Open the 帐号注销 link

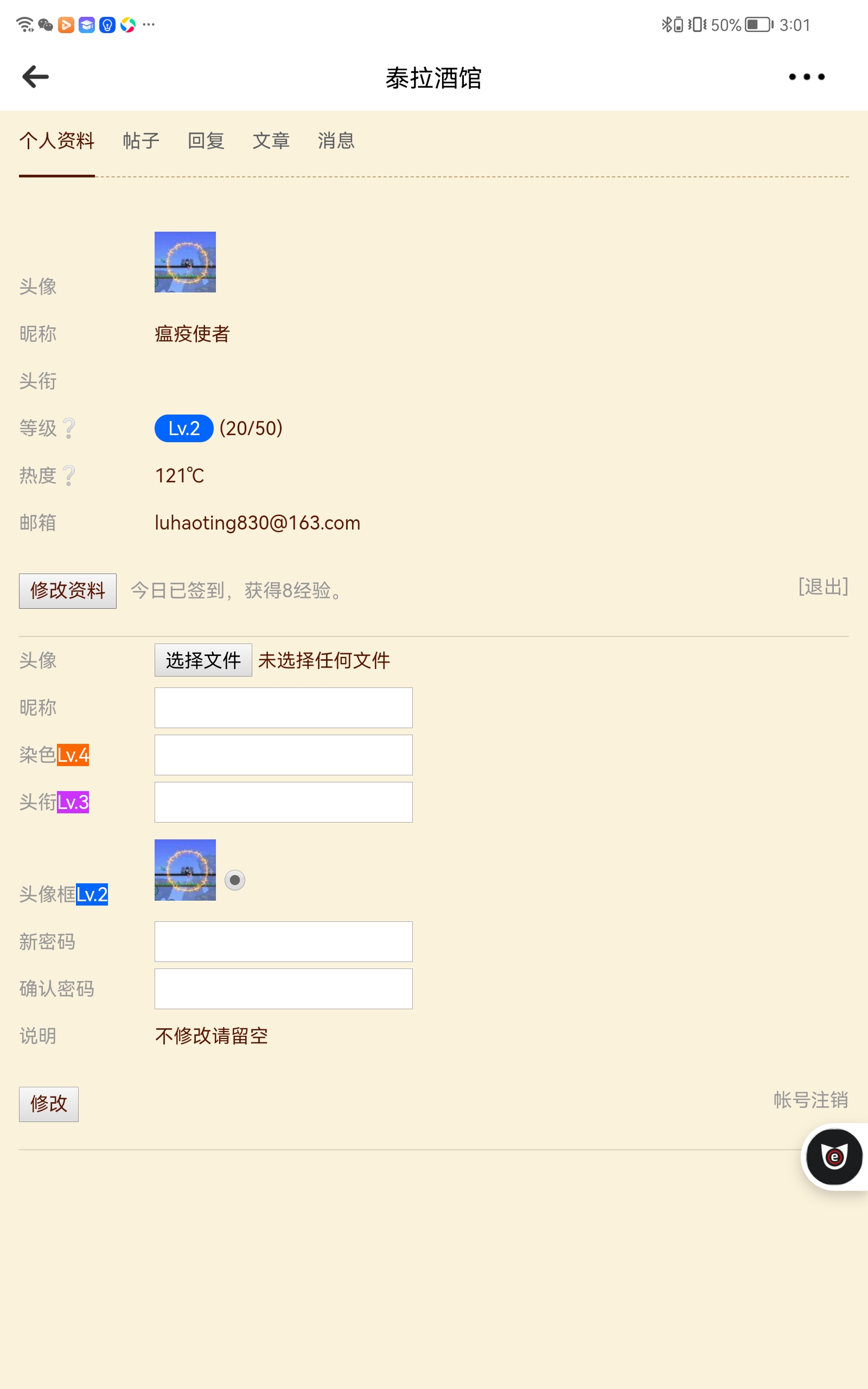click(x=810, y=1100)
